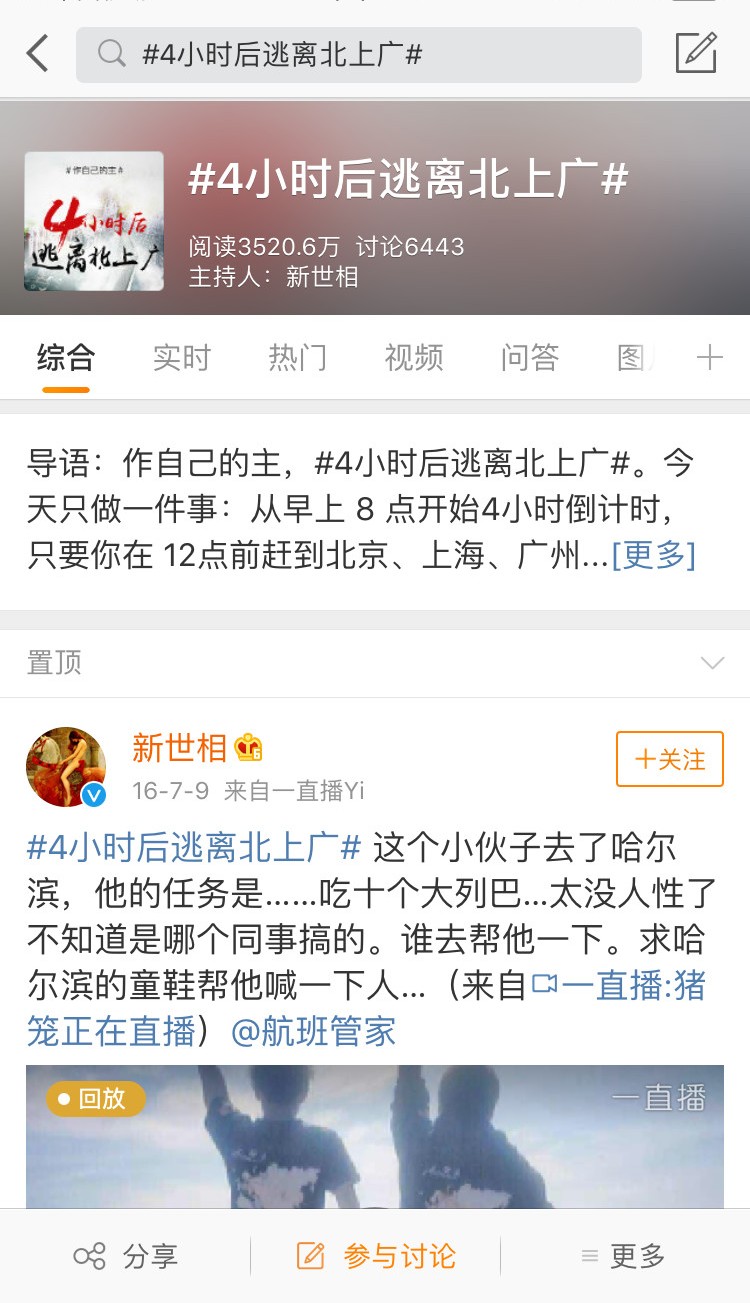This screenshot has height=1303, width=750.
Task: Open the 视频 tab
Action: pyautogui.click(x=413, y=358)
